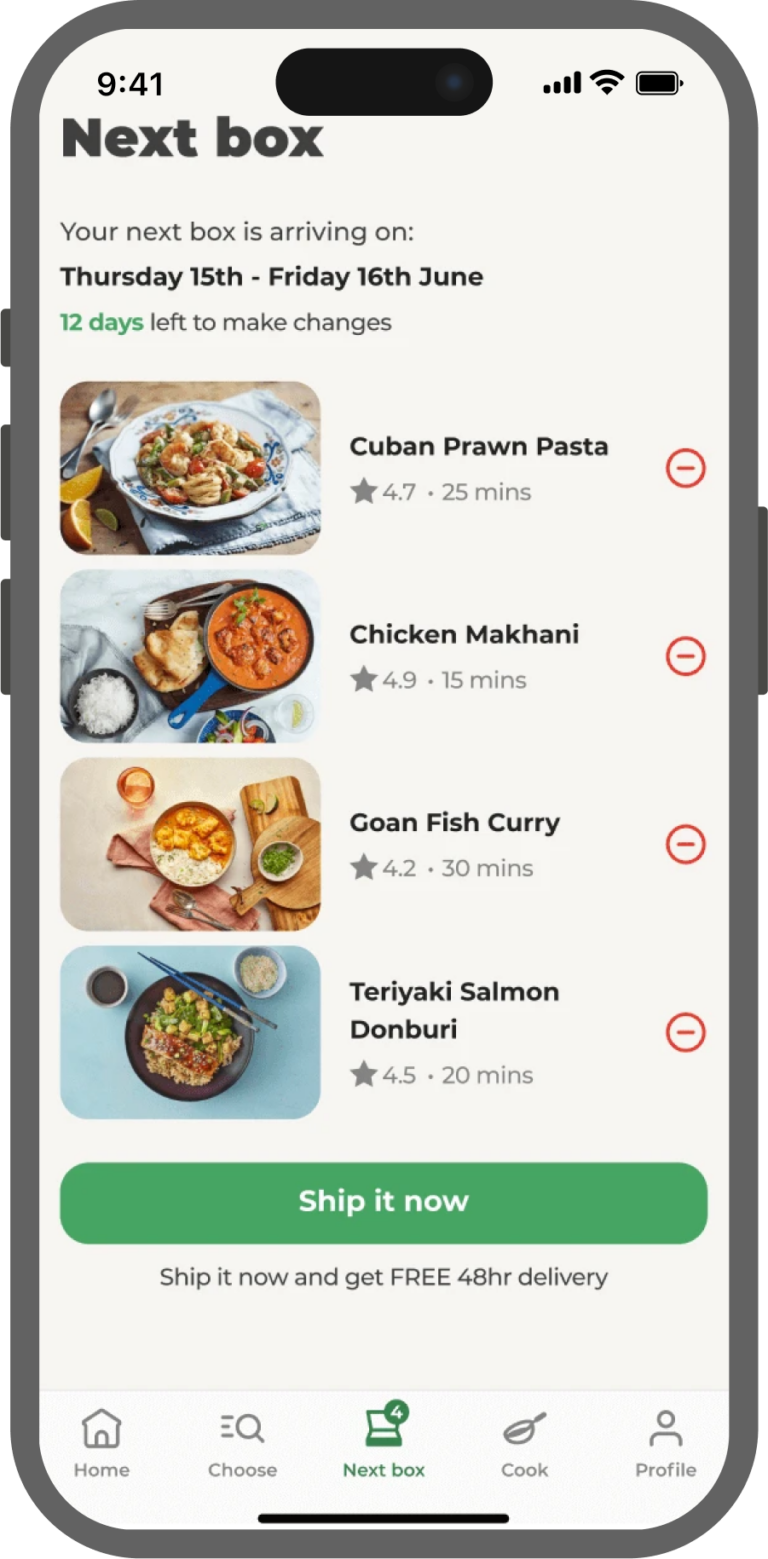This screenshot has height=1559, width=768.
Task: View the Teriyaki Salmon Donburi recipe photo
Action: click(190, 1032)
